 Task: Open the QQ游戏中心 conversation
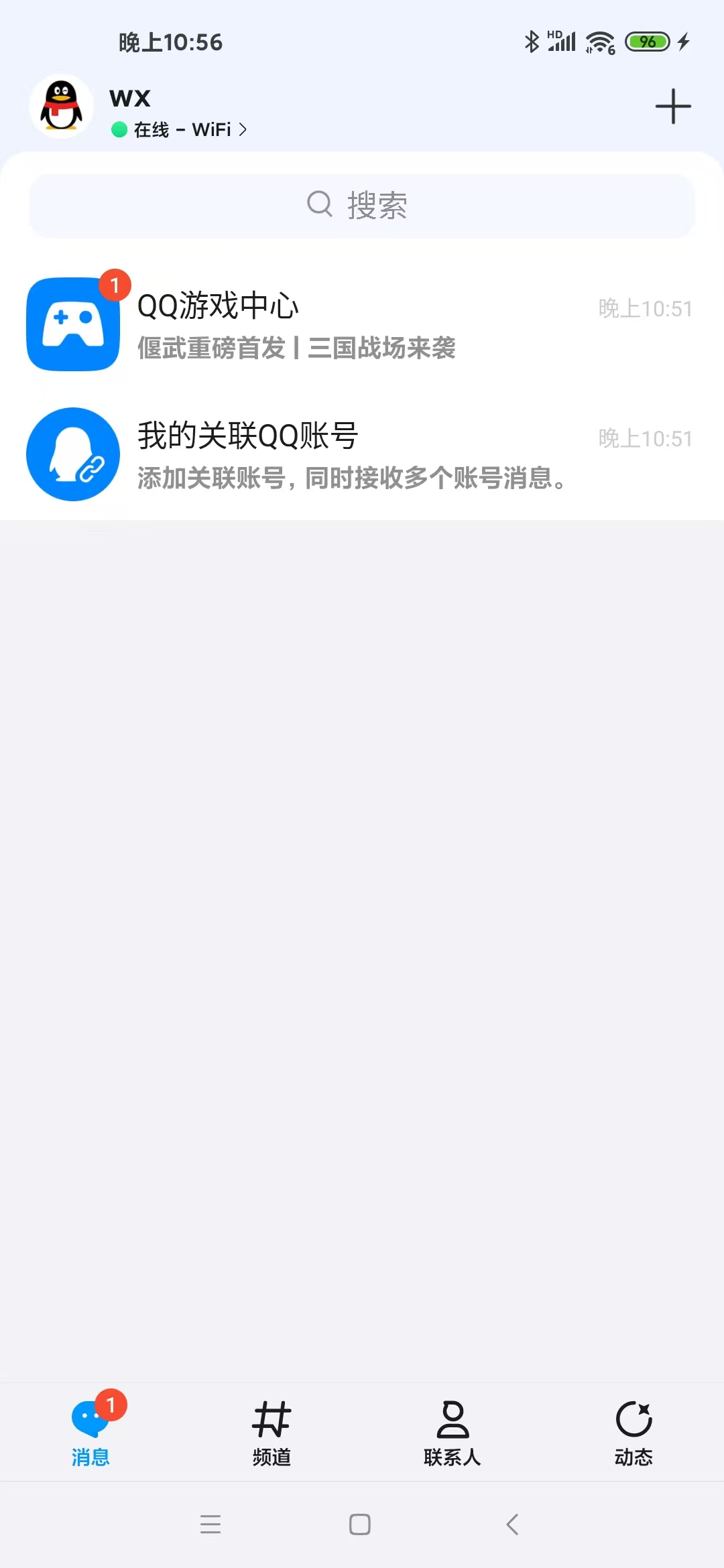362,325
